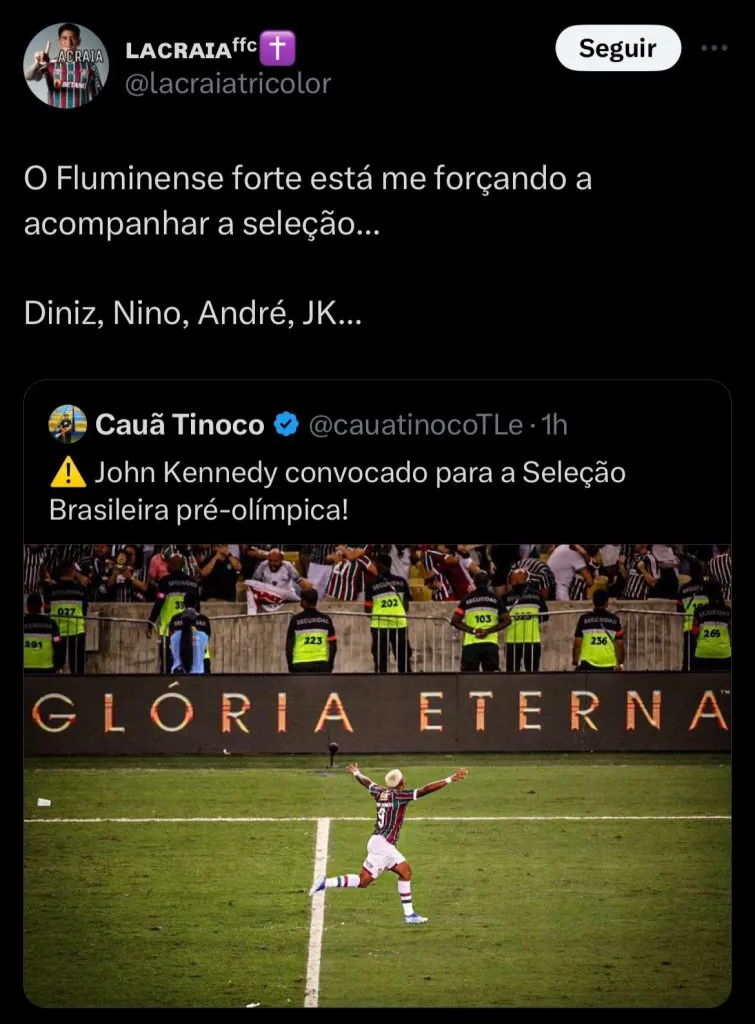Open the three-dot overflow menu

click(x=713, y=48)
